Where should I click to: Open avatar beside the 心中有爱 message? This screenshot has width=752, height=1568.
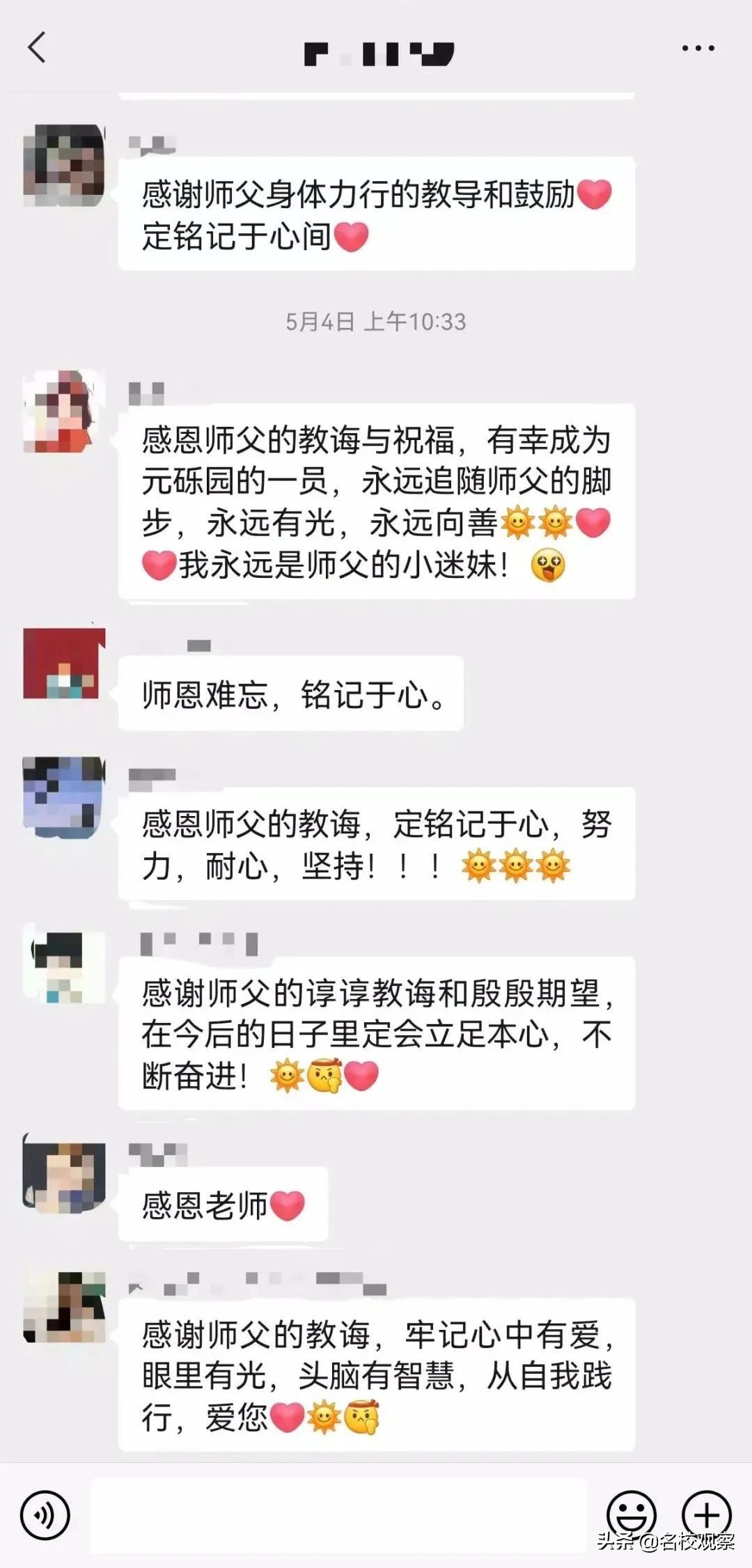click(64, 1307)
